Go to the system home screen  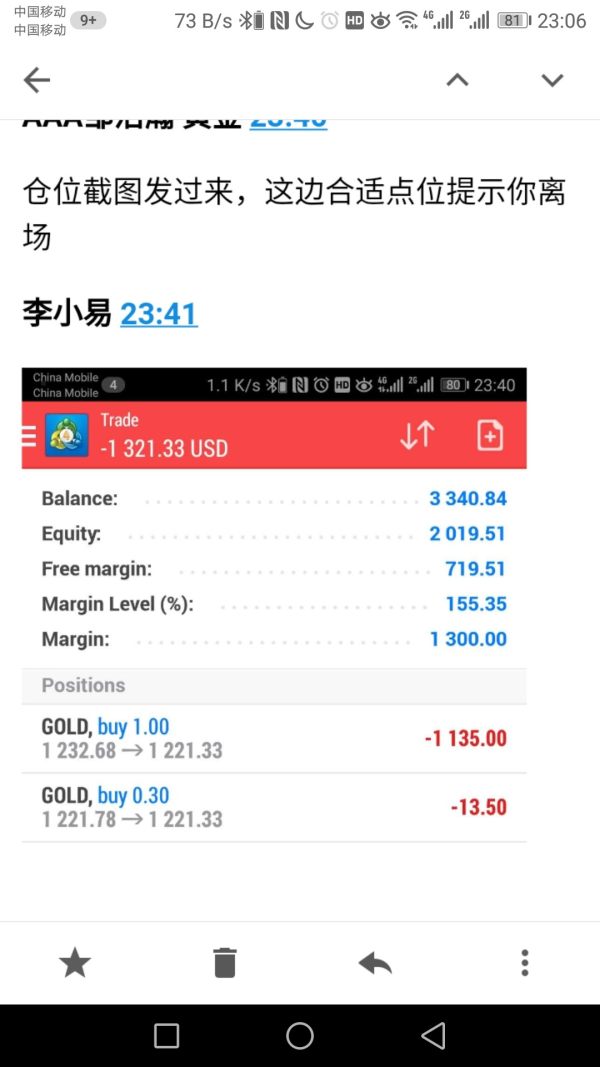(300, 1036)
